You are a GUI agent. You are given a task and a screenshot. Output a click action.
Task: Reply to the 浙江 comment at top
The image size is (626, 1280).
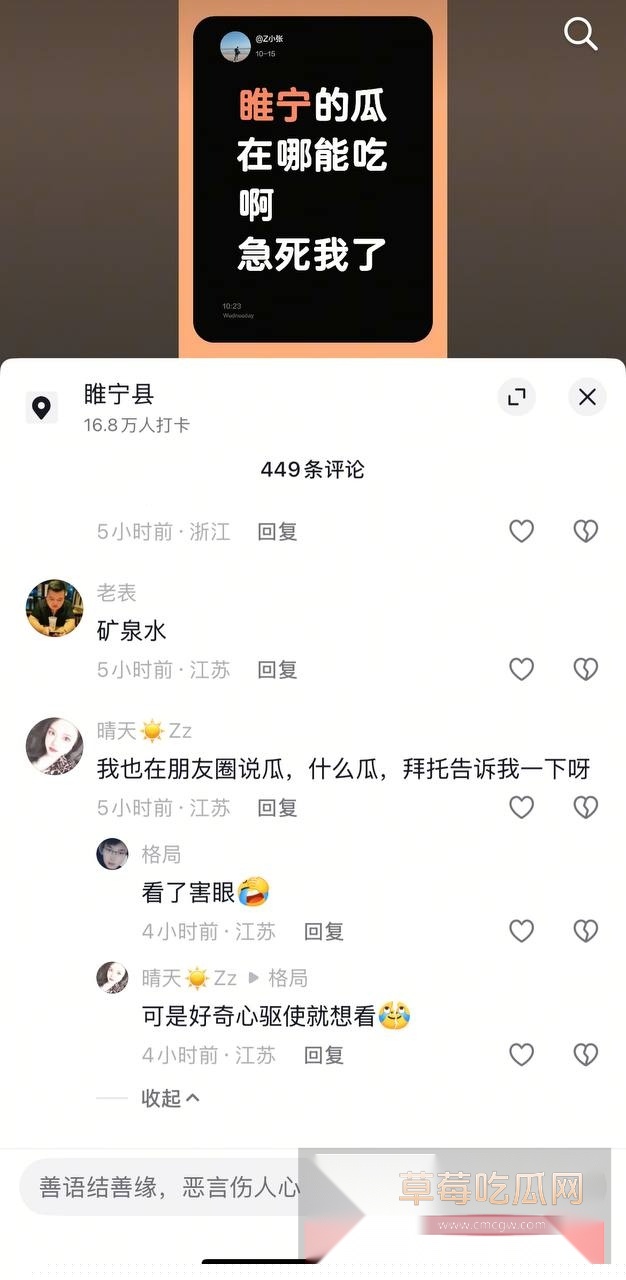(x=277, y=532)
